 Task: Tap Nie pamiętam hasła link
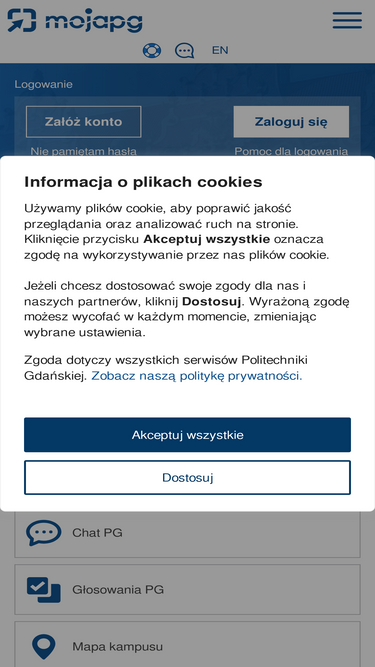coord(83,151)
